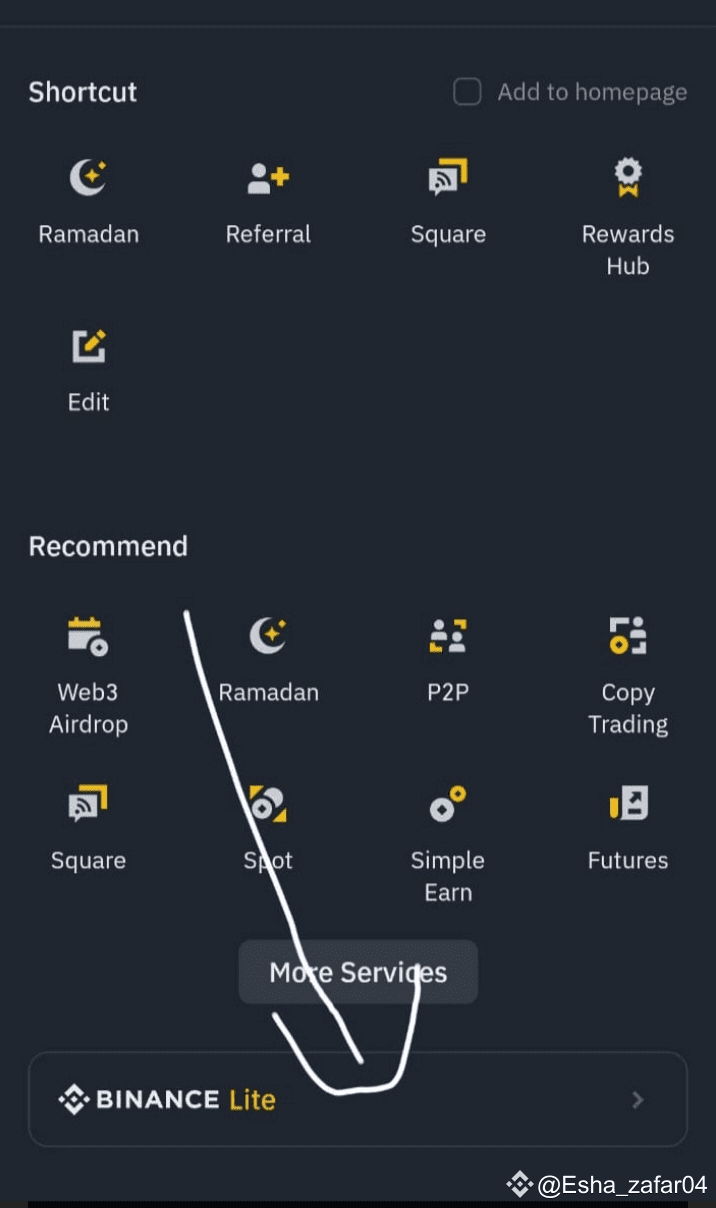Image resolution: width=716 pixels, height=1208 pixels.
Task: Open Square in the Shortcut section
Action: (x=448, y=203)
